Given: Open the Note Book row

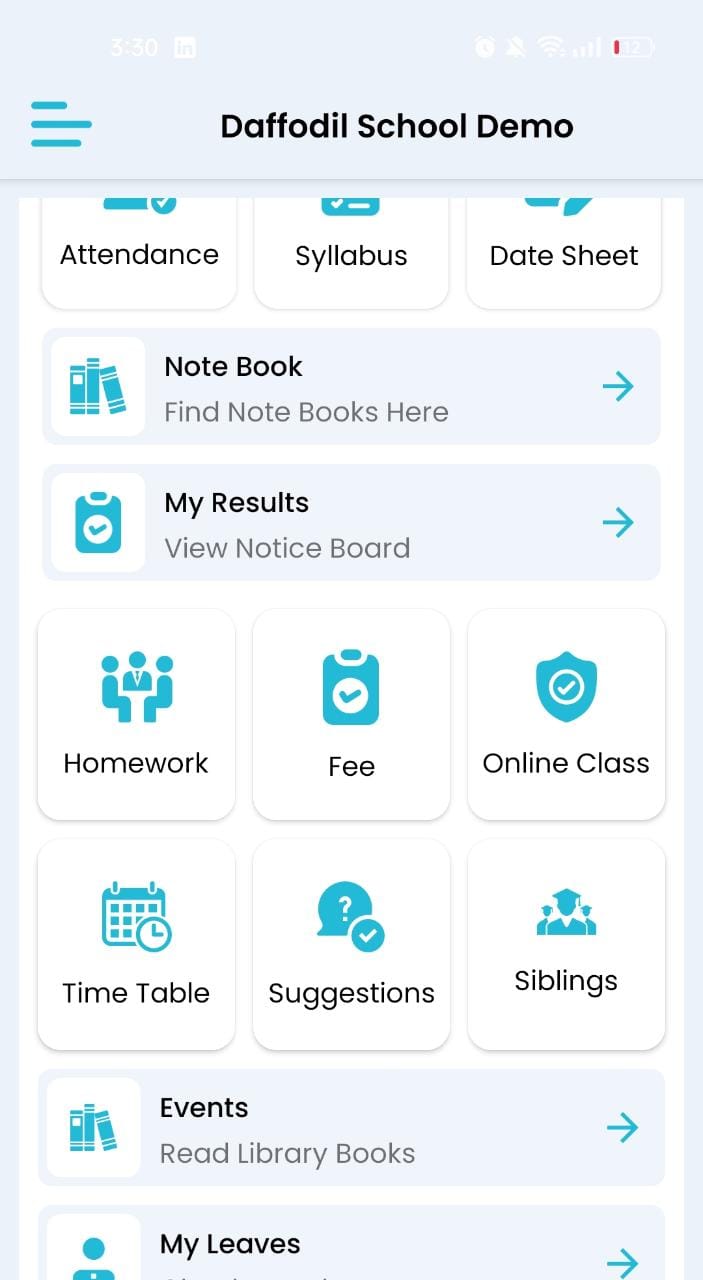Looking at the screenshot, I should coord(351,386).
